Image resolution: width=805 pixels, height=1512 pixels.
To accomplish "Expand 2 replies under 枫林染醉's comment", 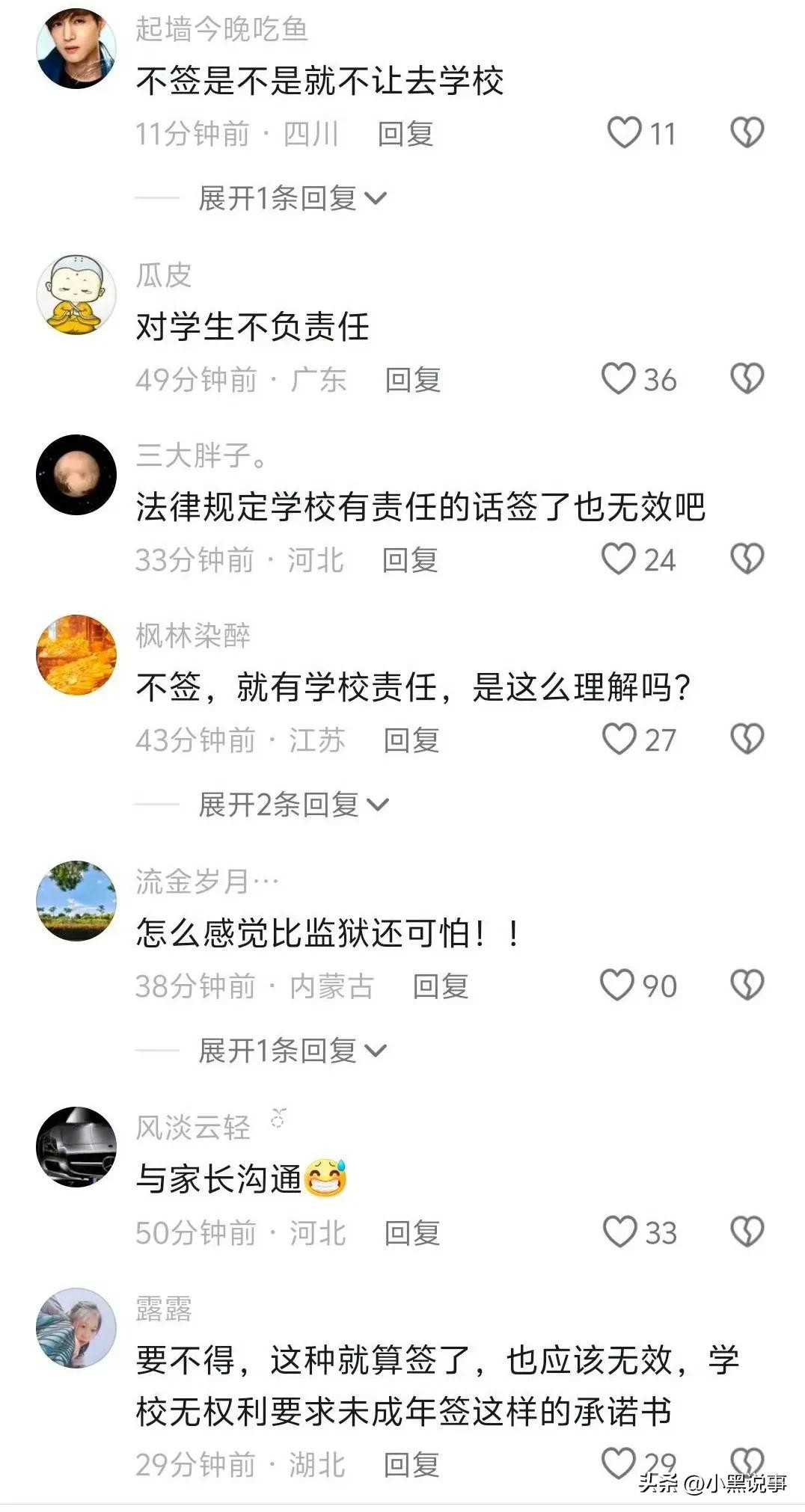I will coord(293,805).
